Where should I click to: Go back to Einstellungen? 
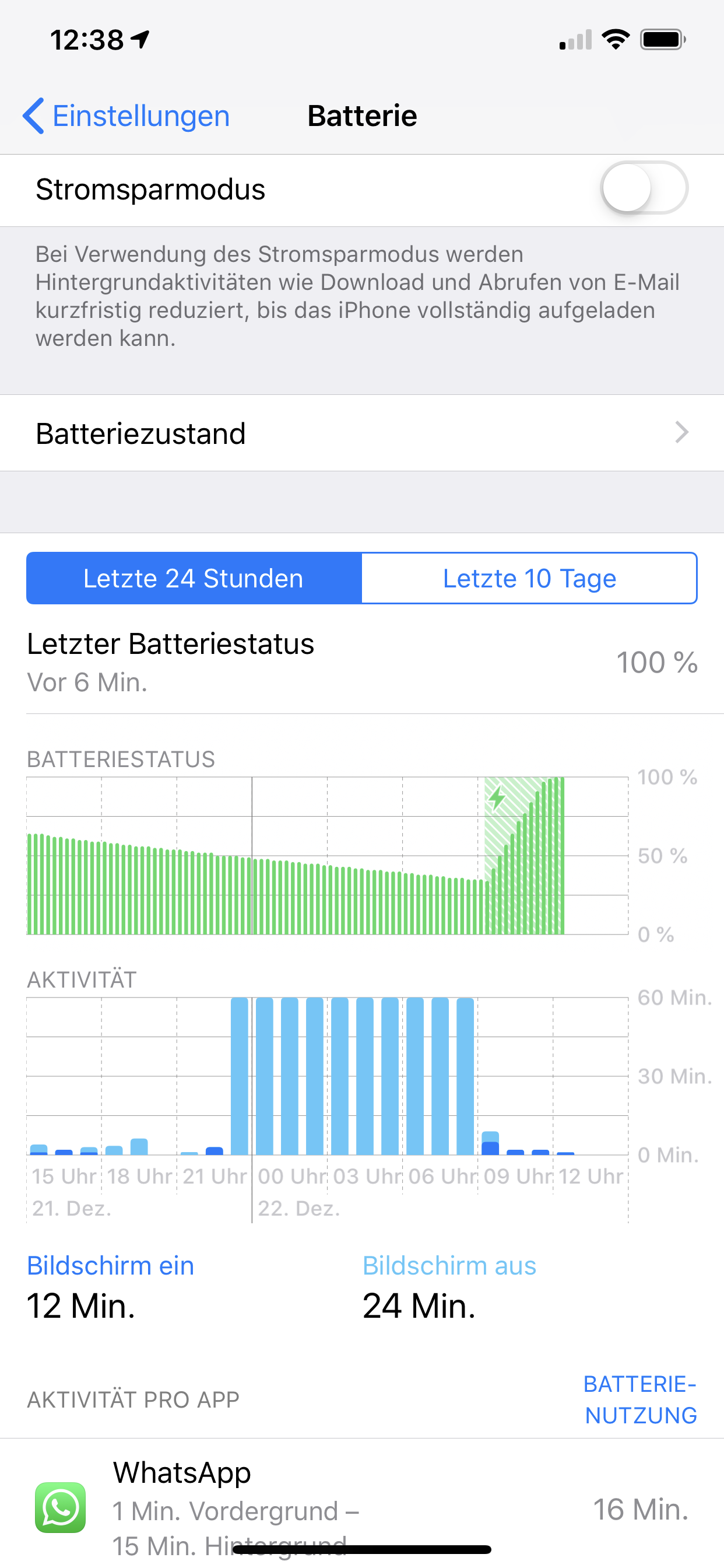pyautogui.click(x=126, y=116)
